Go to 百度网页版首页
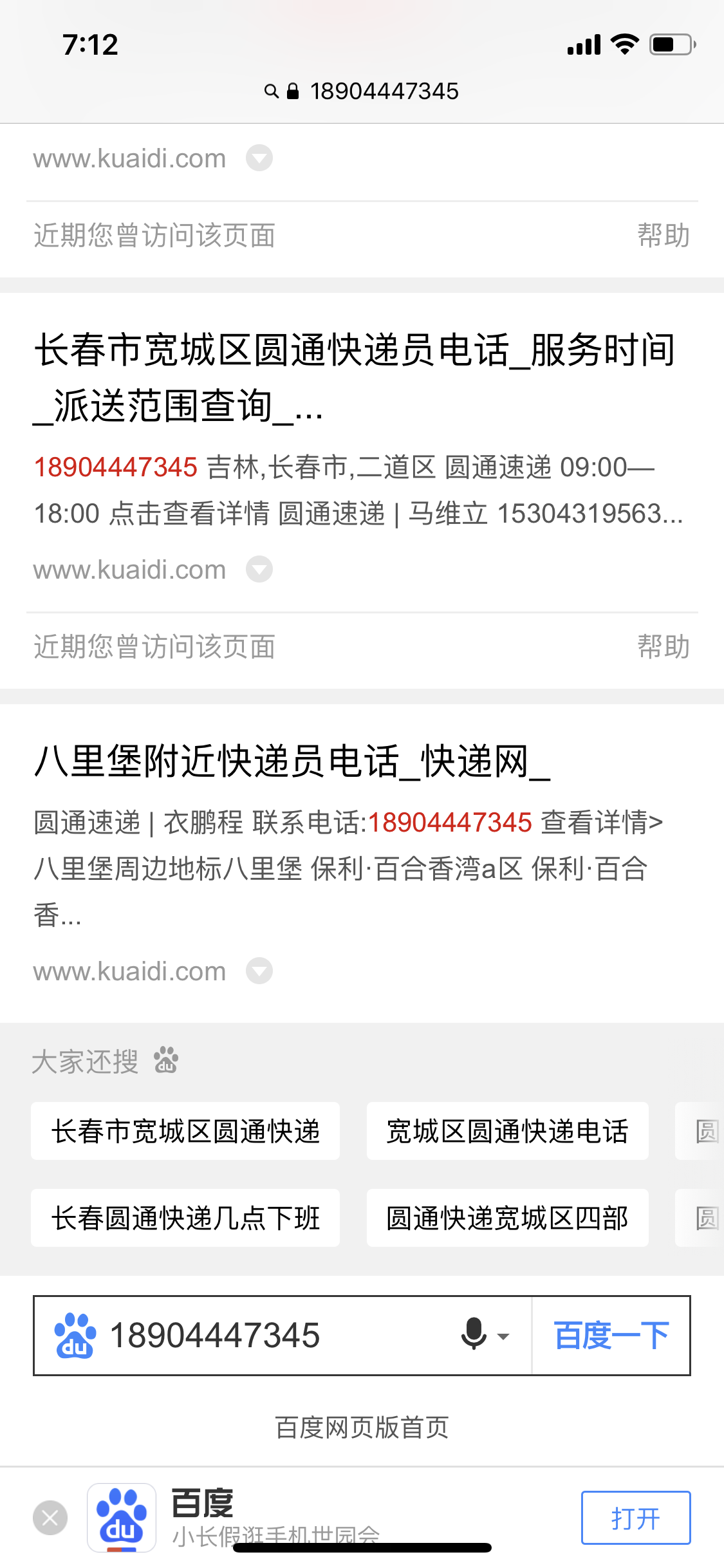 point(362,1427)
